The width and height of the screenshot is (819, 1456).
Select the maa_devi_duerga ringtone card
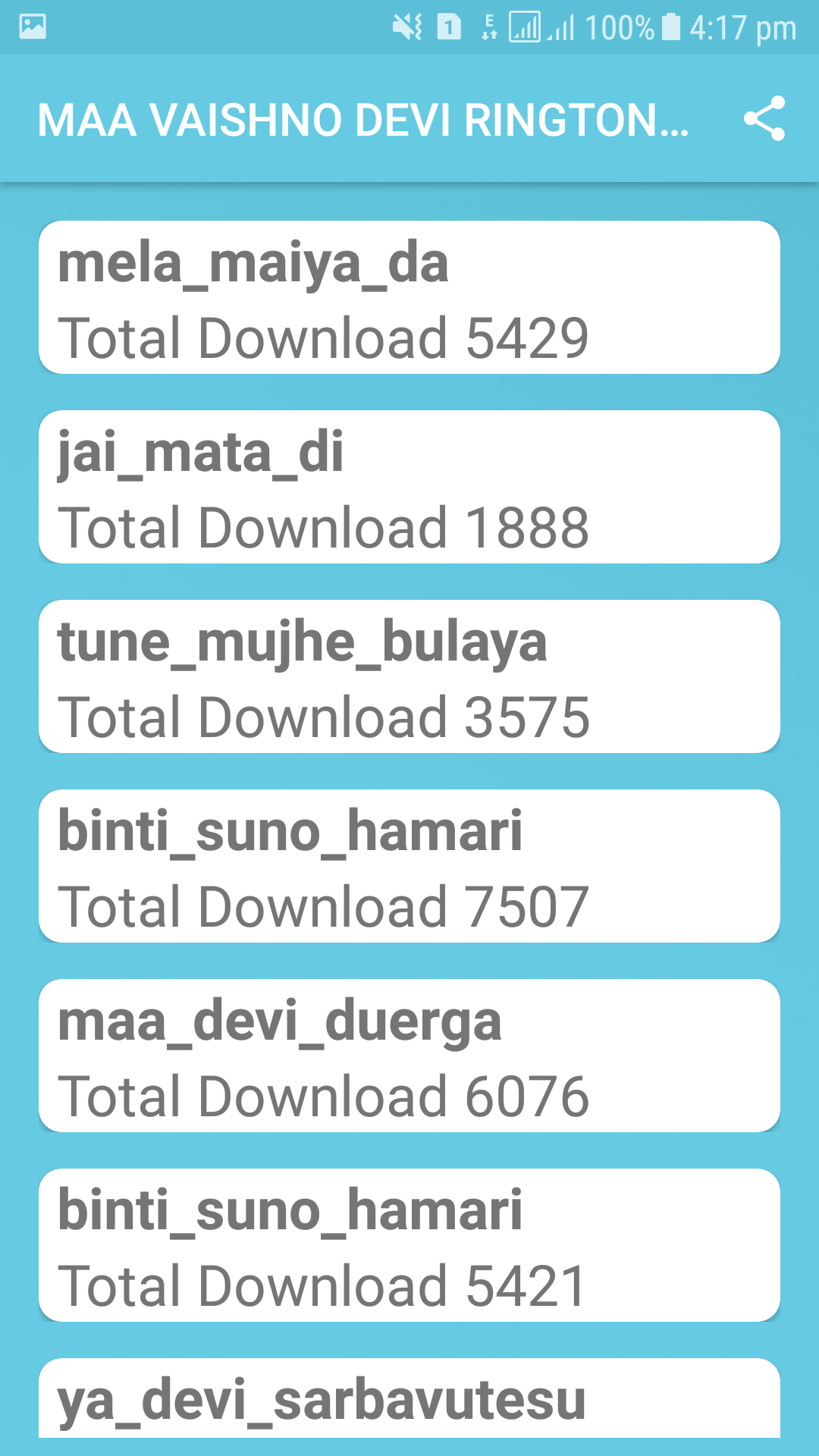click(x=409, y=1055)
